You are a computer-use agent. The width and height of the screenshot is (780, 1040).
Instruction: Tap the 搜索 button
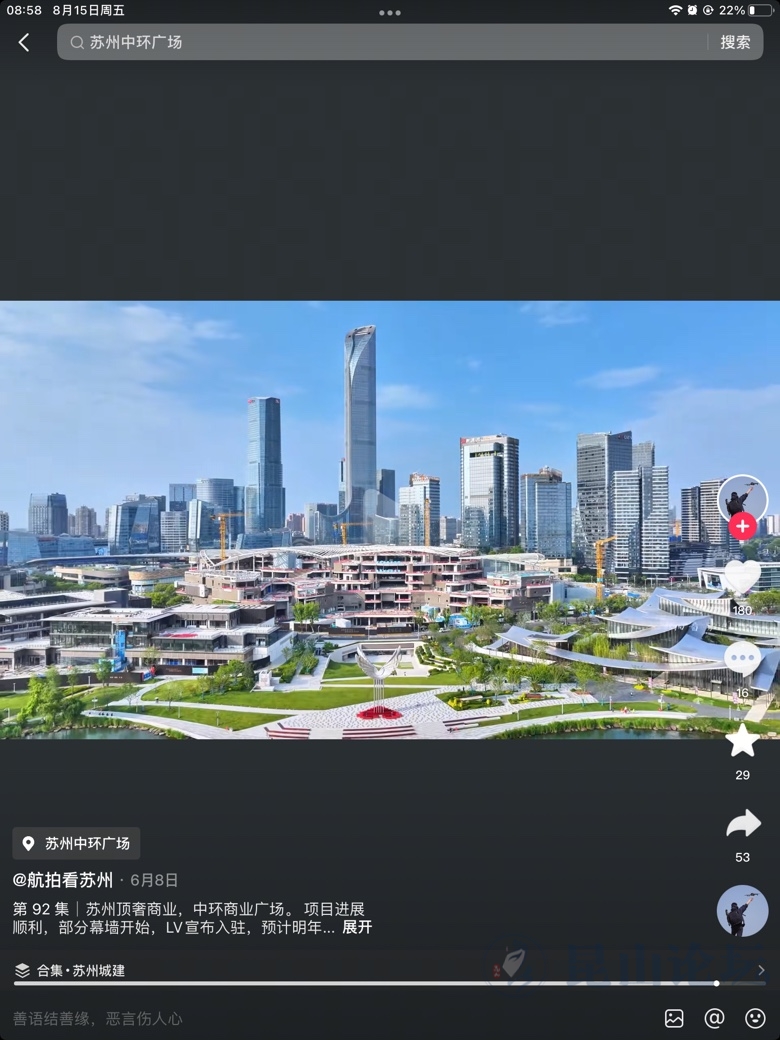pos(735,42)
